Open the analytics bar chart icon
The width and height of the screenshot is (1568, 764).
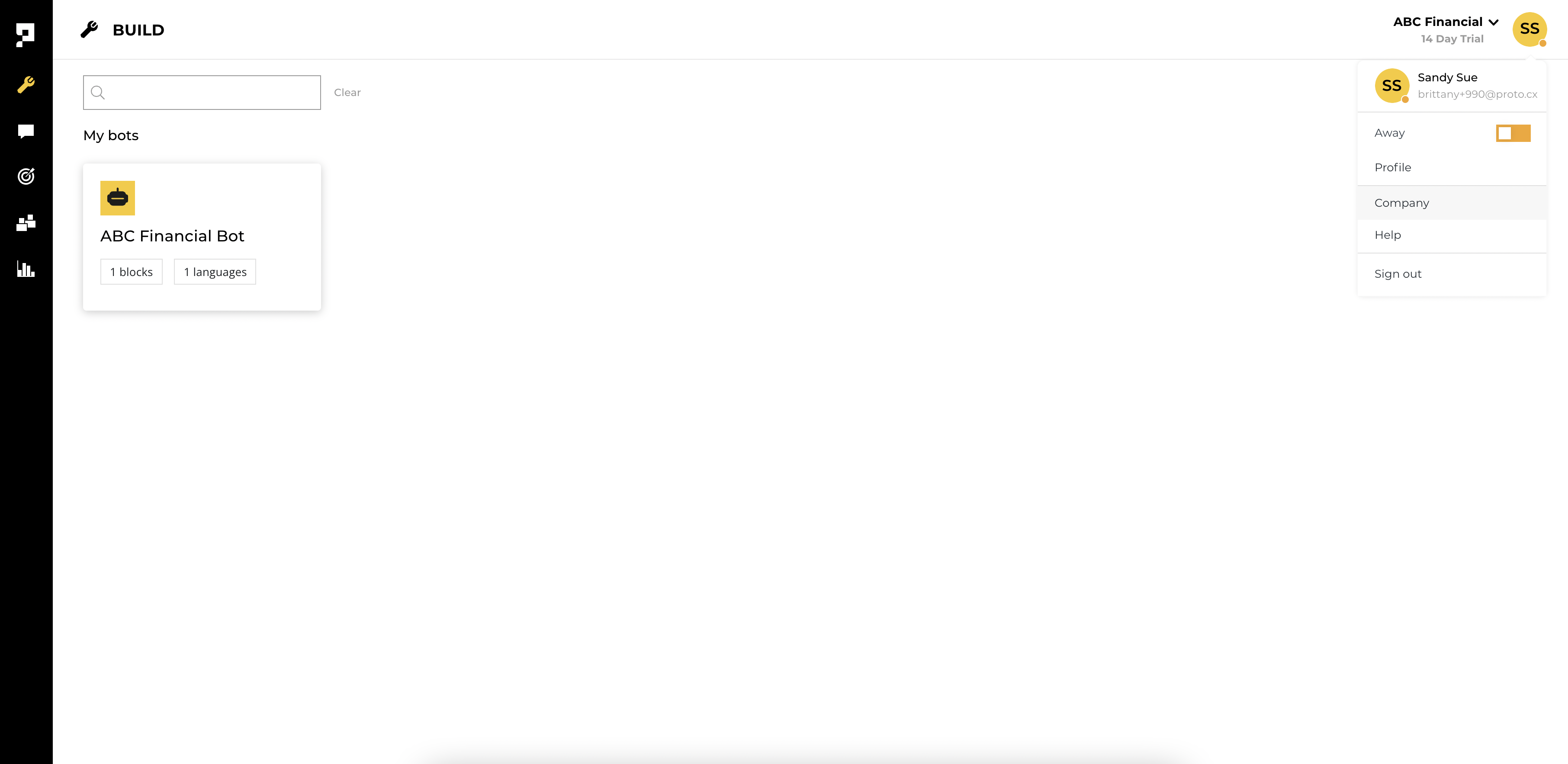(26, 269)
